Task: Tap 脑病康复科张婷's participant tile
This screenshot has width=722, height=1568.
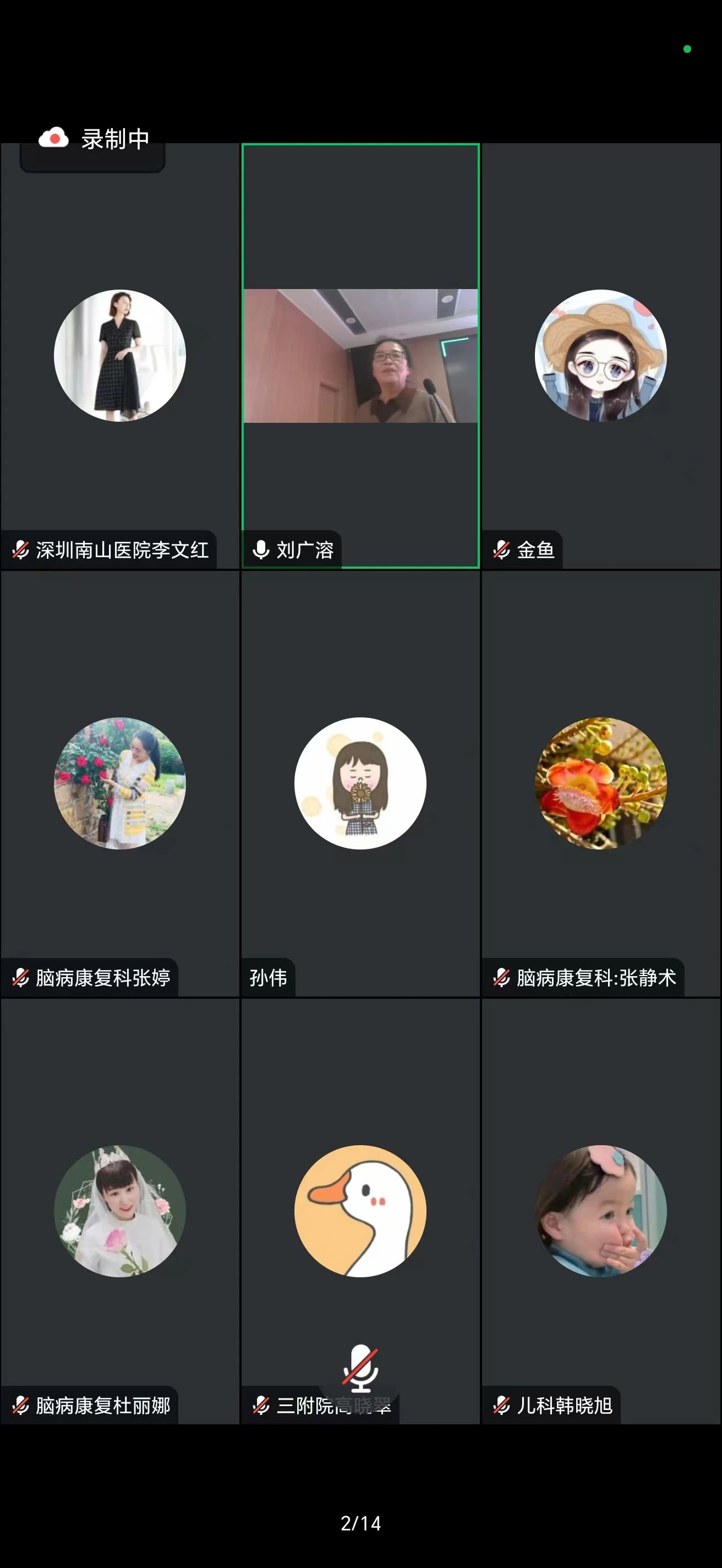Action: click(x=120, y=783)
